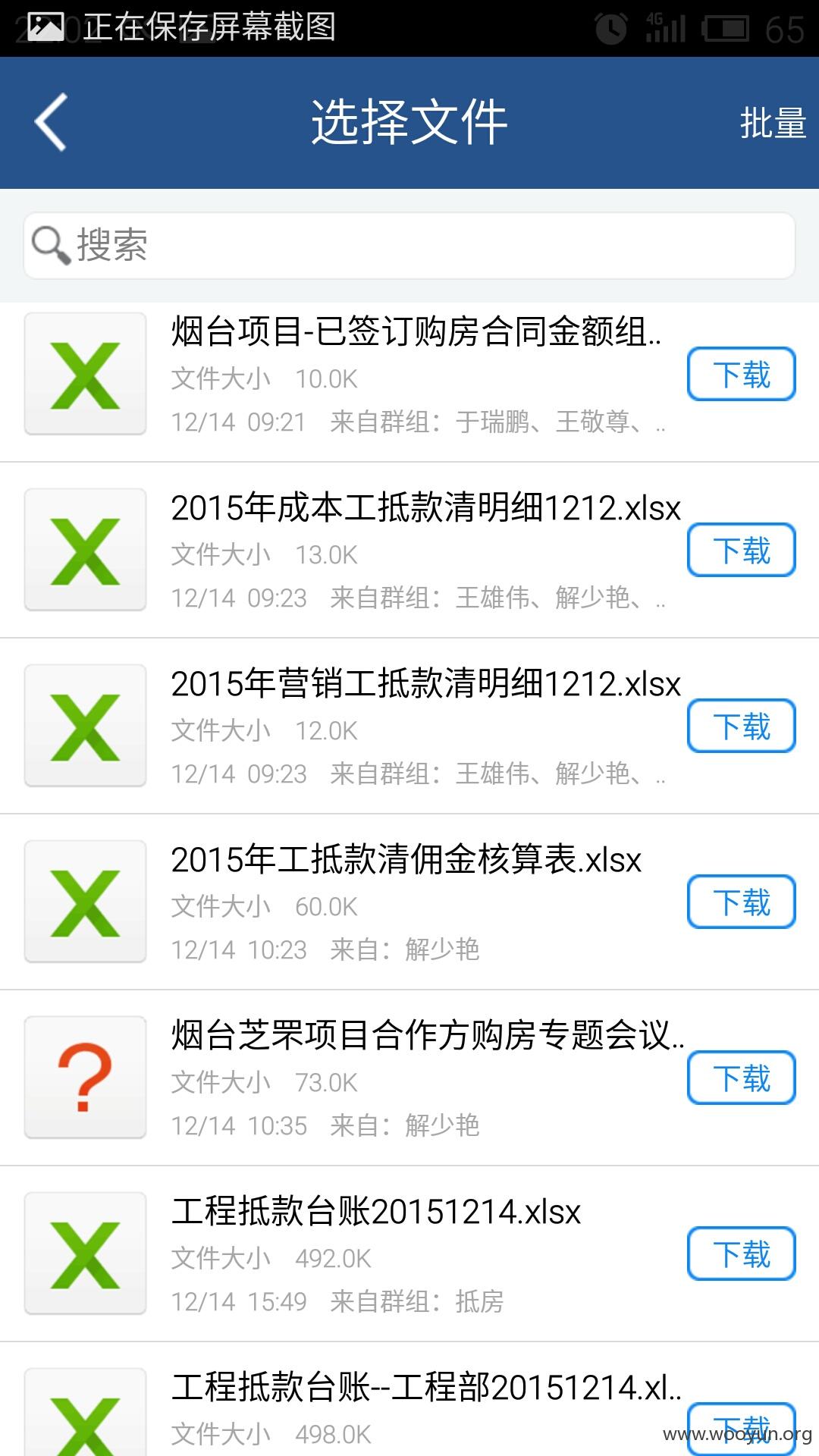Download 工程抵款台账20151214.xlsx
This screenshot has height=1456, width=819.
pos(741,1254)
